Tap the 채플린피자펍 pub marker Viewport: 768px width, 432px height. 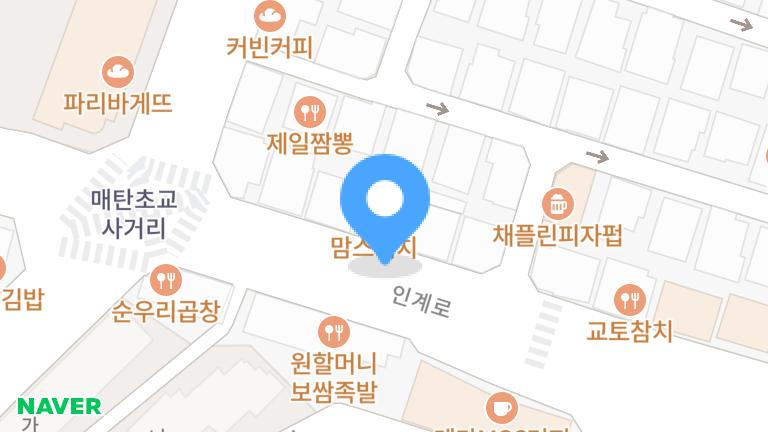(558, 204)
